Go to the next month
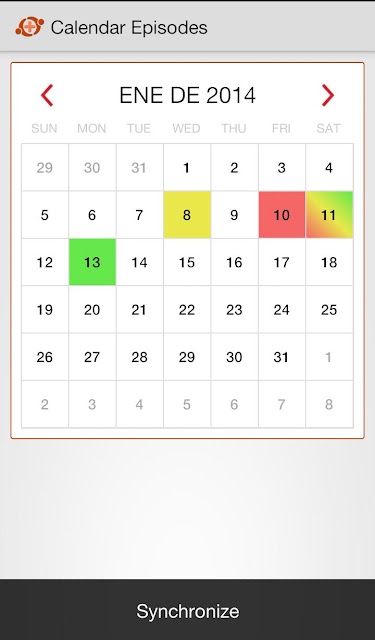The image size is (375, 640). click(x=328, y=96)
